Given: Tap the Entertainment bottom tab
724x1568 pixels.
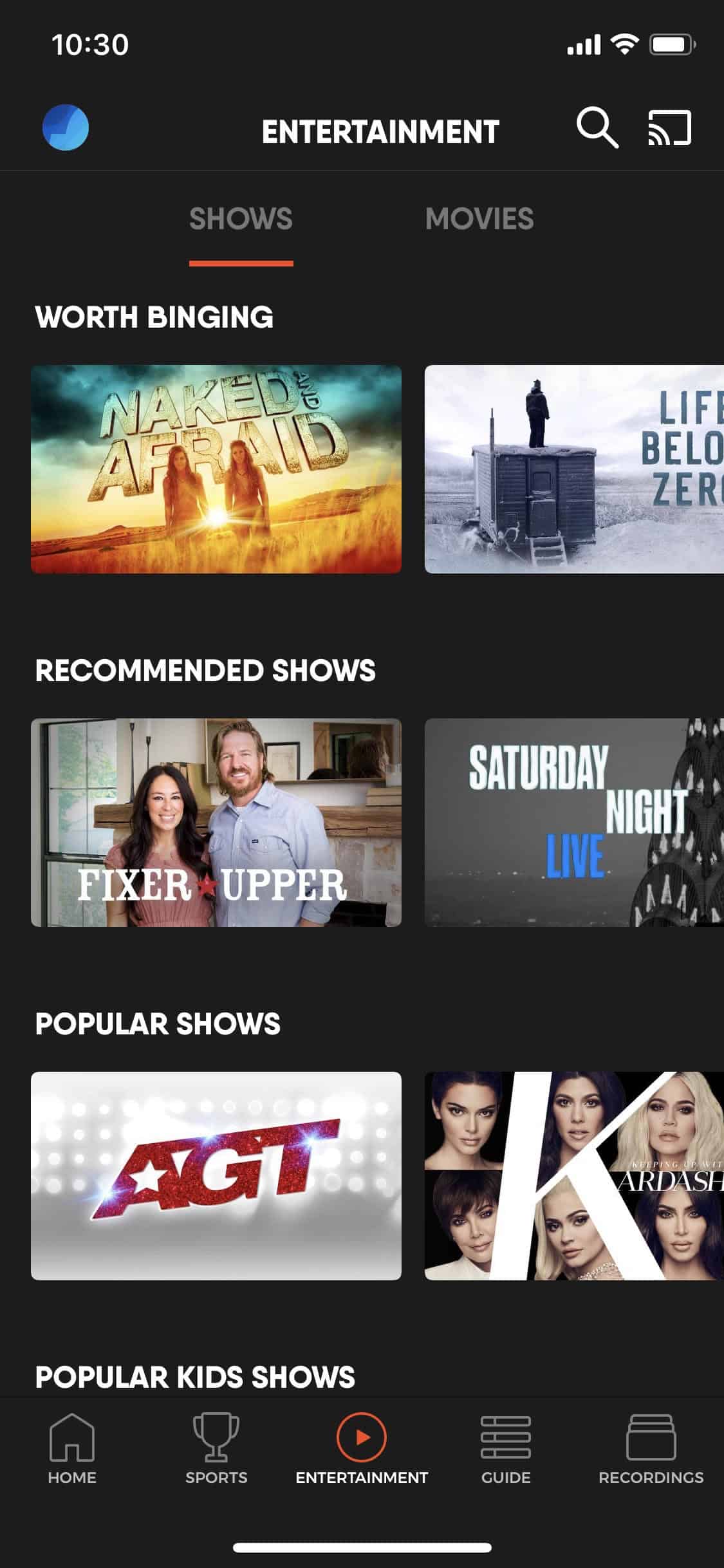Looking at the screenshot, I should [x=362, y=1449].
